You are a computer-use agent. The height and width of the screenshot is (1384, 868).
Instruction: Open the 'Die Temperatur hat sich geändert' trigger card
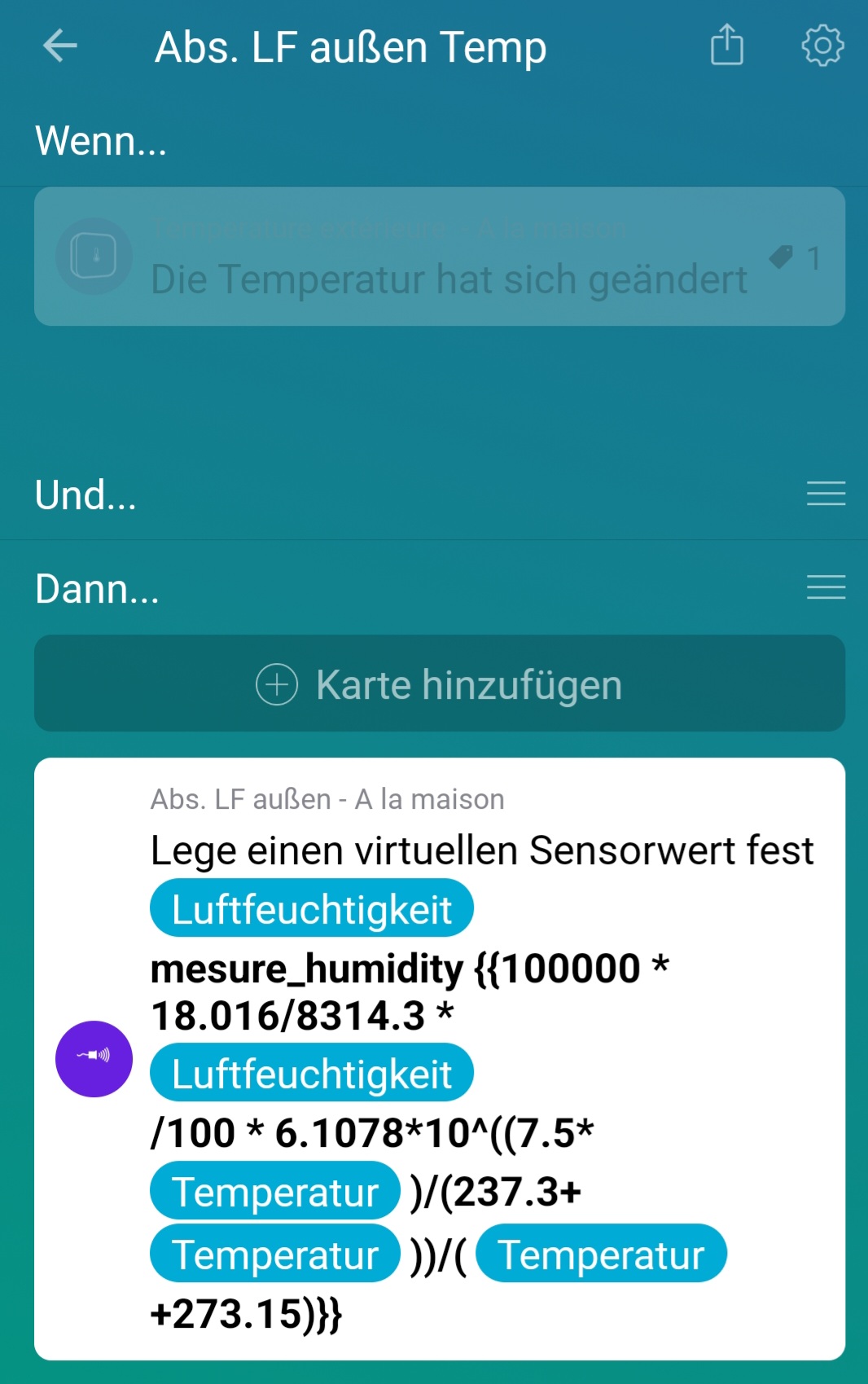440,257
